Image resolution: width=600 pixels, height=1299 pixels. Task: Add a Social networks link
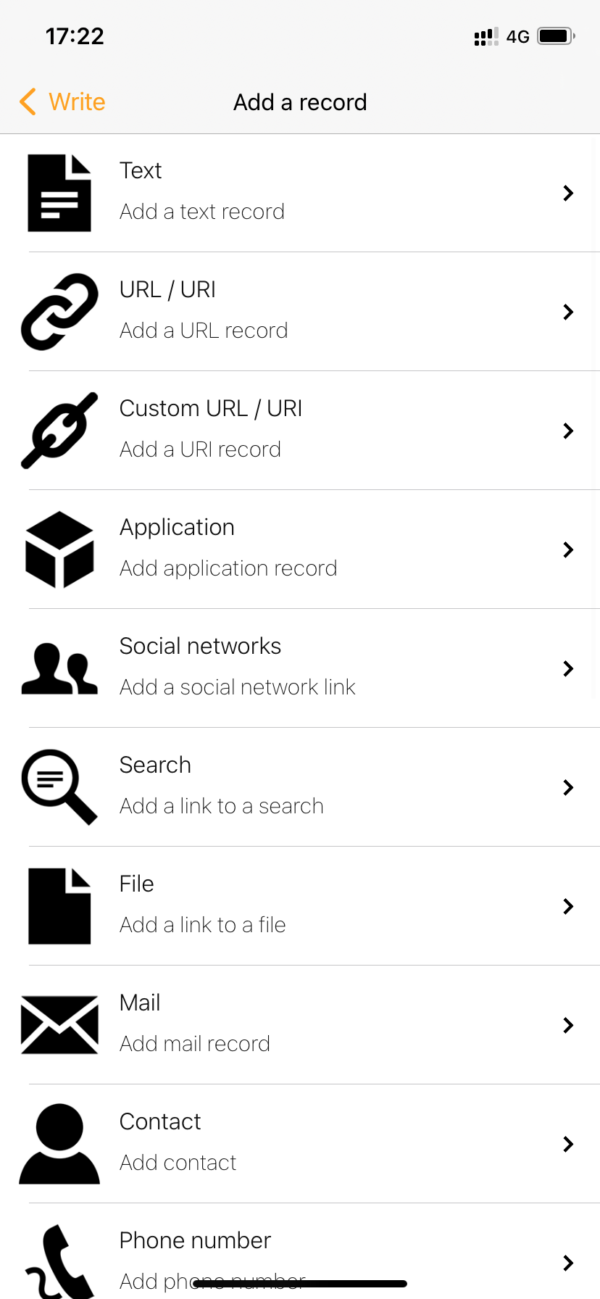pos(300,668)
